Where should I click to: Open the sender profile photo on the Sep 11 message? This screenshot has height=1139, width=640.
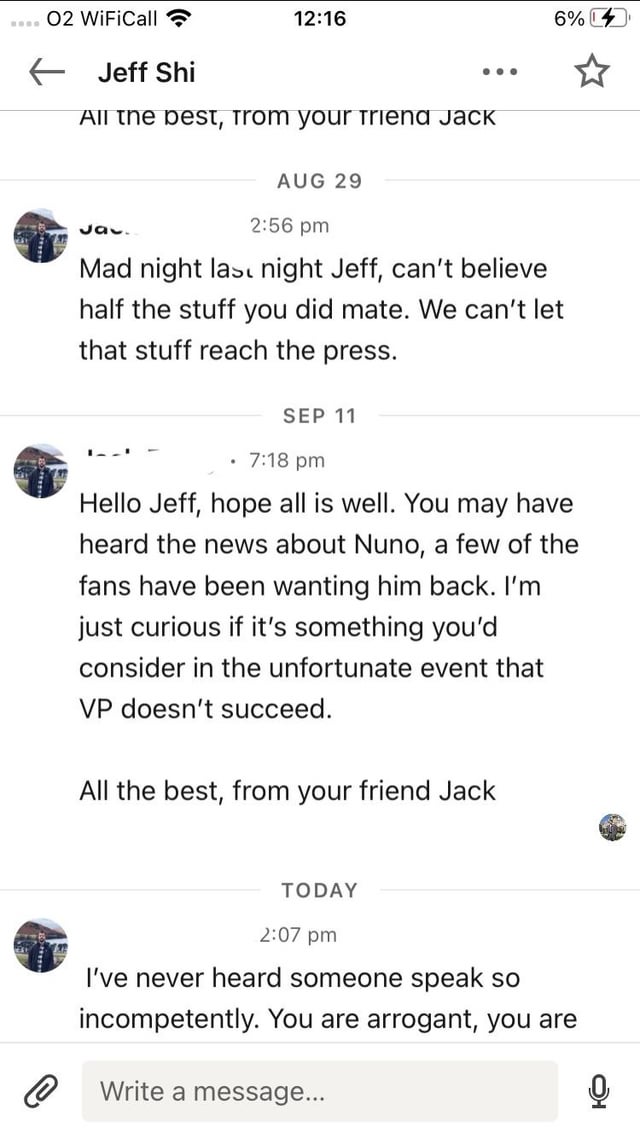coord(40,471)
